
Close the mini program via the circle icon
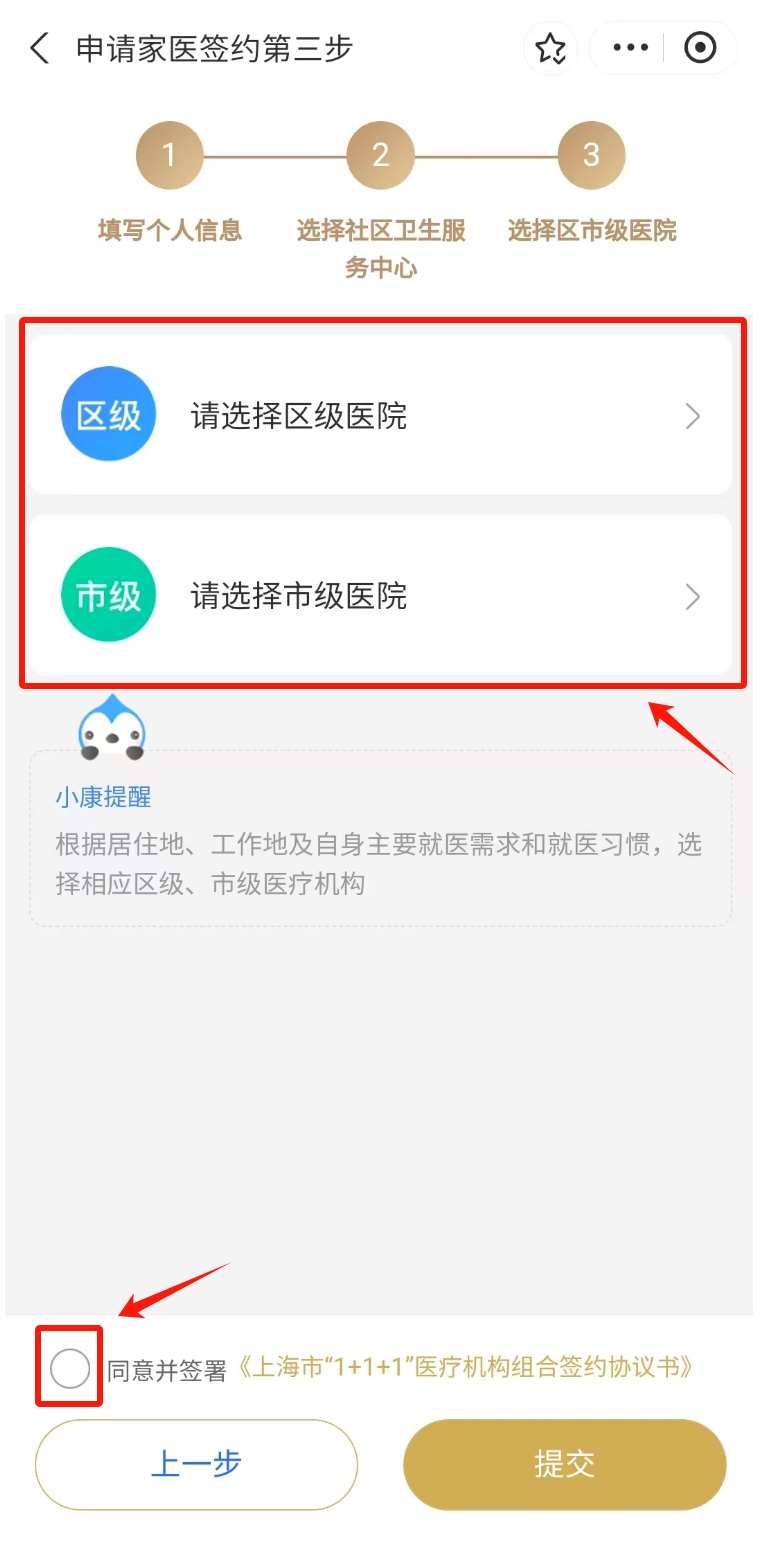[x=700, y=48]
